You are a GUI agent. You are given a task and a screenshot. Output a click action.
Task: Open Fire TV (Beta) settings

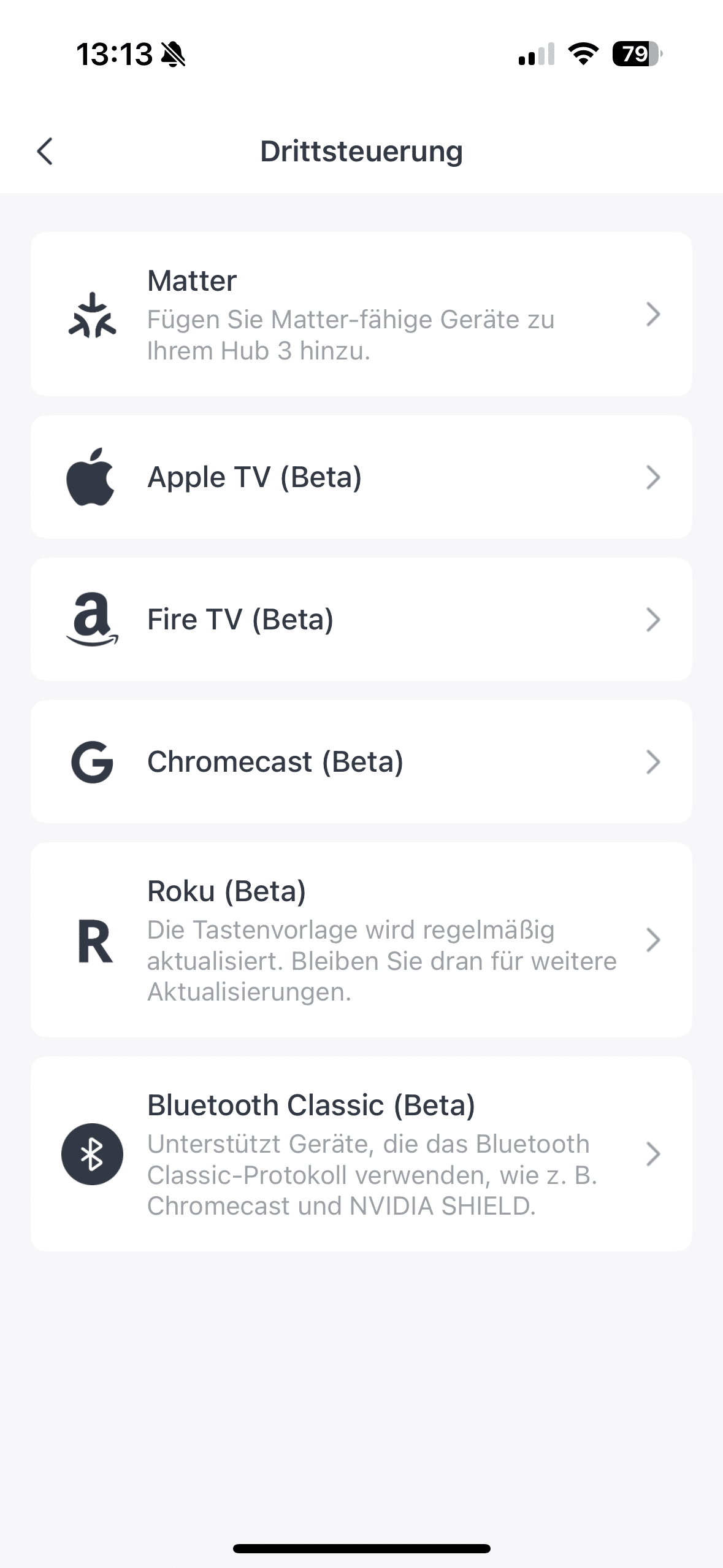361,620
